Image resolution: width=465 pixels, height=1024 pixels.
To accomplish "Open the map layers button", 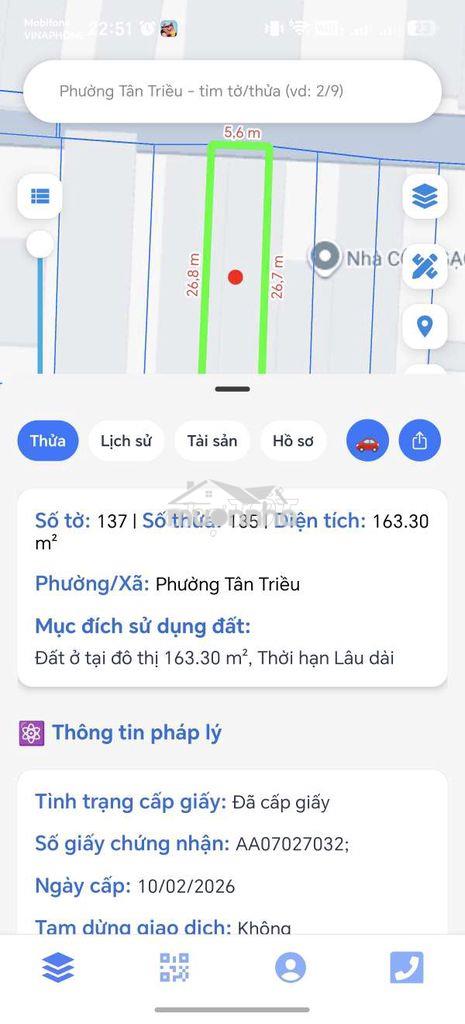I will coord(425,196).
